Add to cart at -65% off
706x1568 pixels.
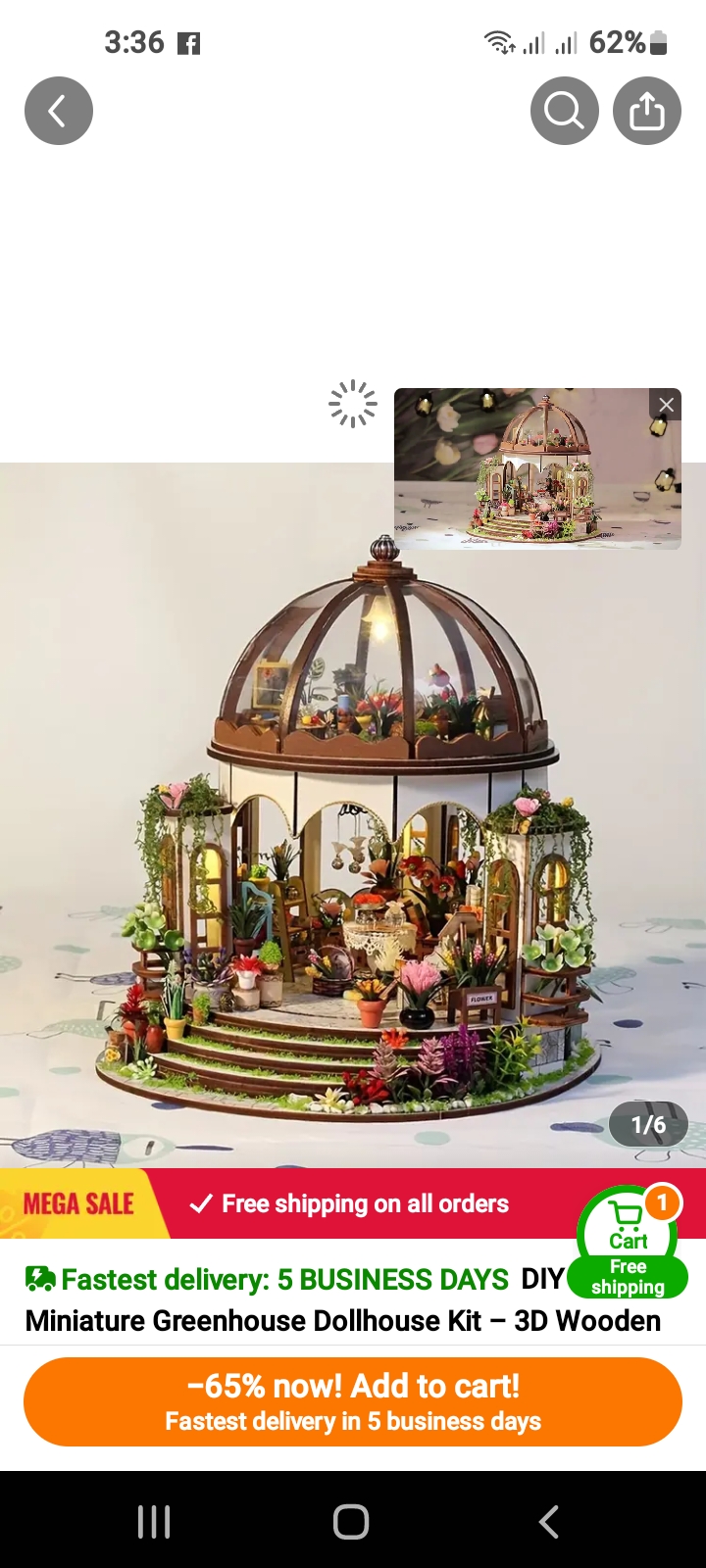coord(353,1401)
